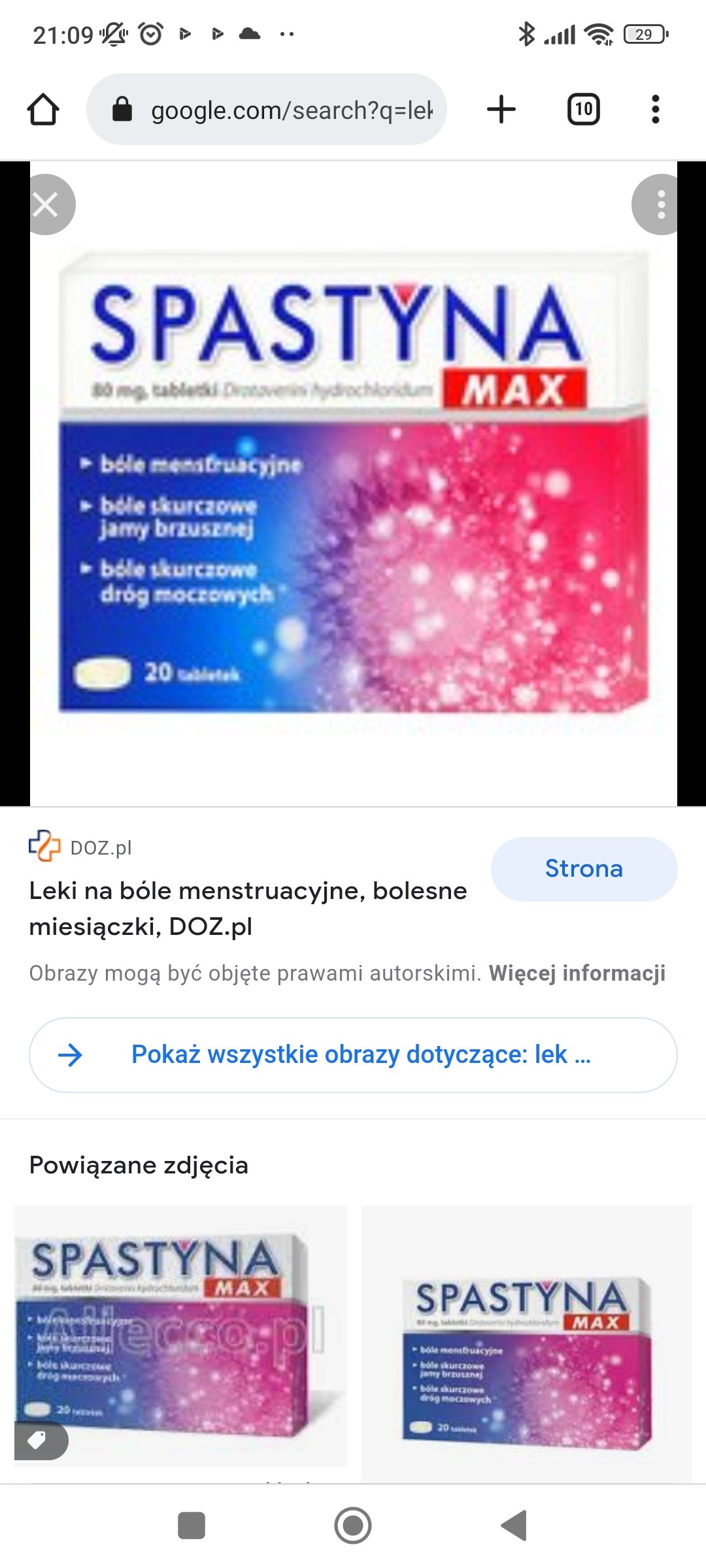This screenshot has width=706, height=1568.
Task: Open Więcej informacji about copyrights
Action: click(577, 973)
